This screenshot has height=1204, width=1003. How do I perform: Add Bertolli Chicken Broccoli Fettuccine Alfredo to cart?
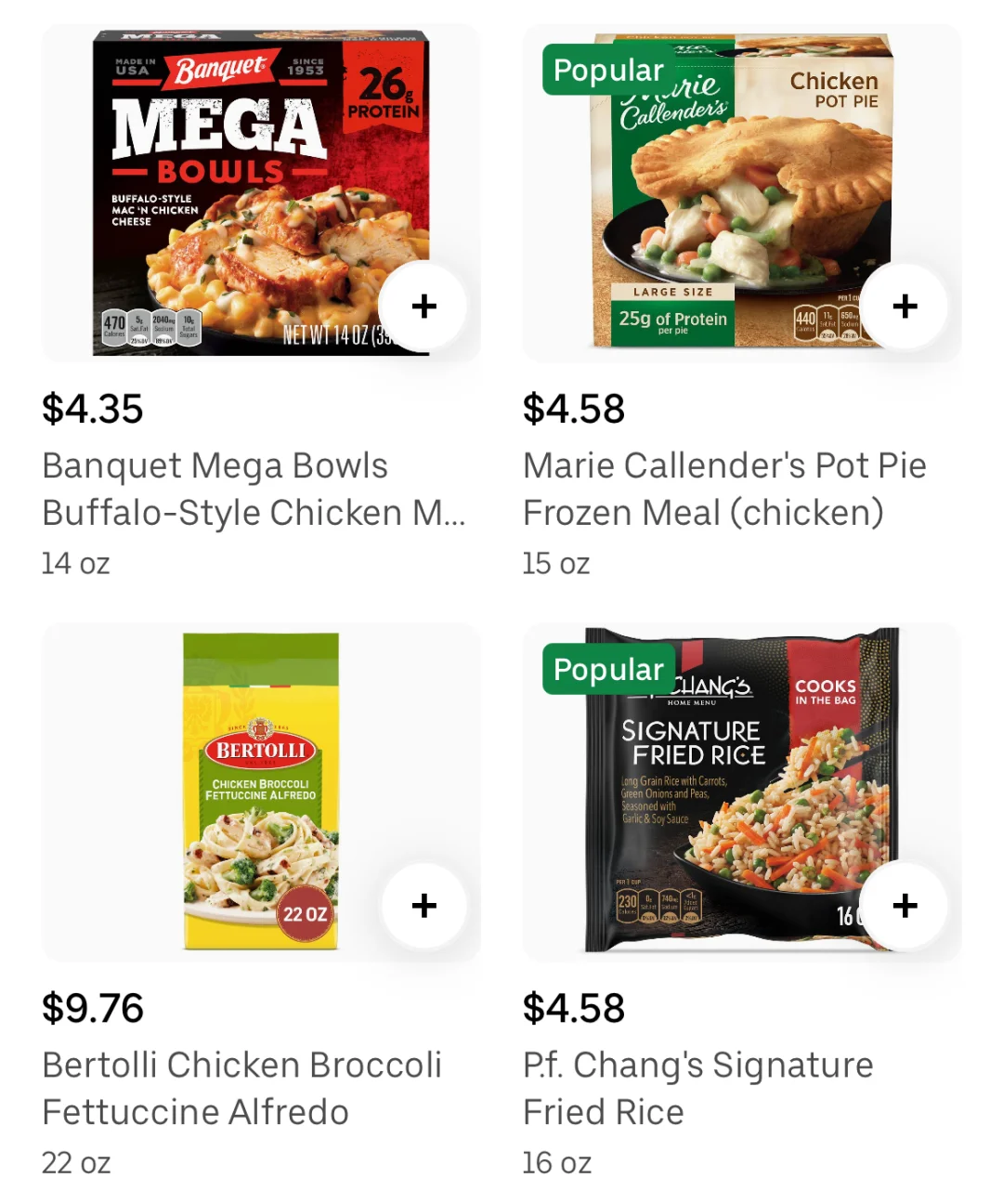pos(423,906)
